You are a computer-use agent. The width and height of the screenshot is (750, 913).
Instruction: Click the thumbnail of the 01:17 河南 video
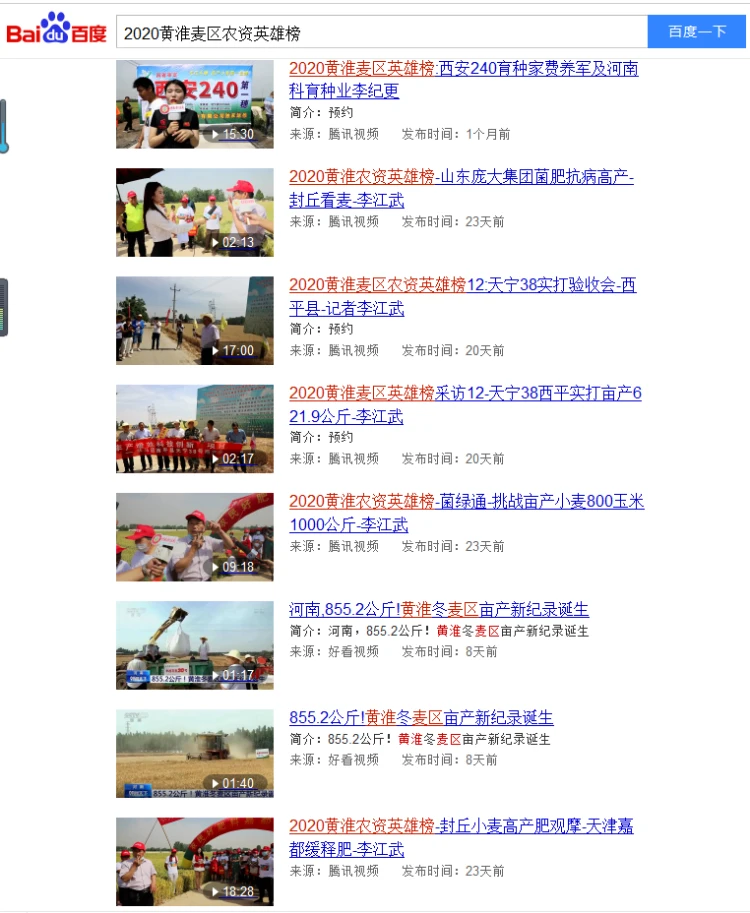click(194, 644)
